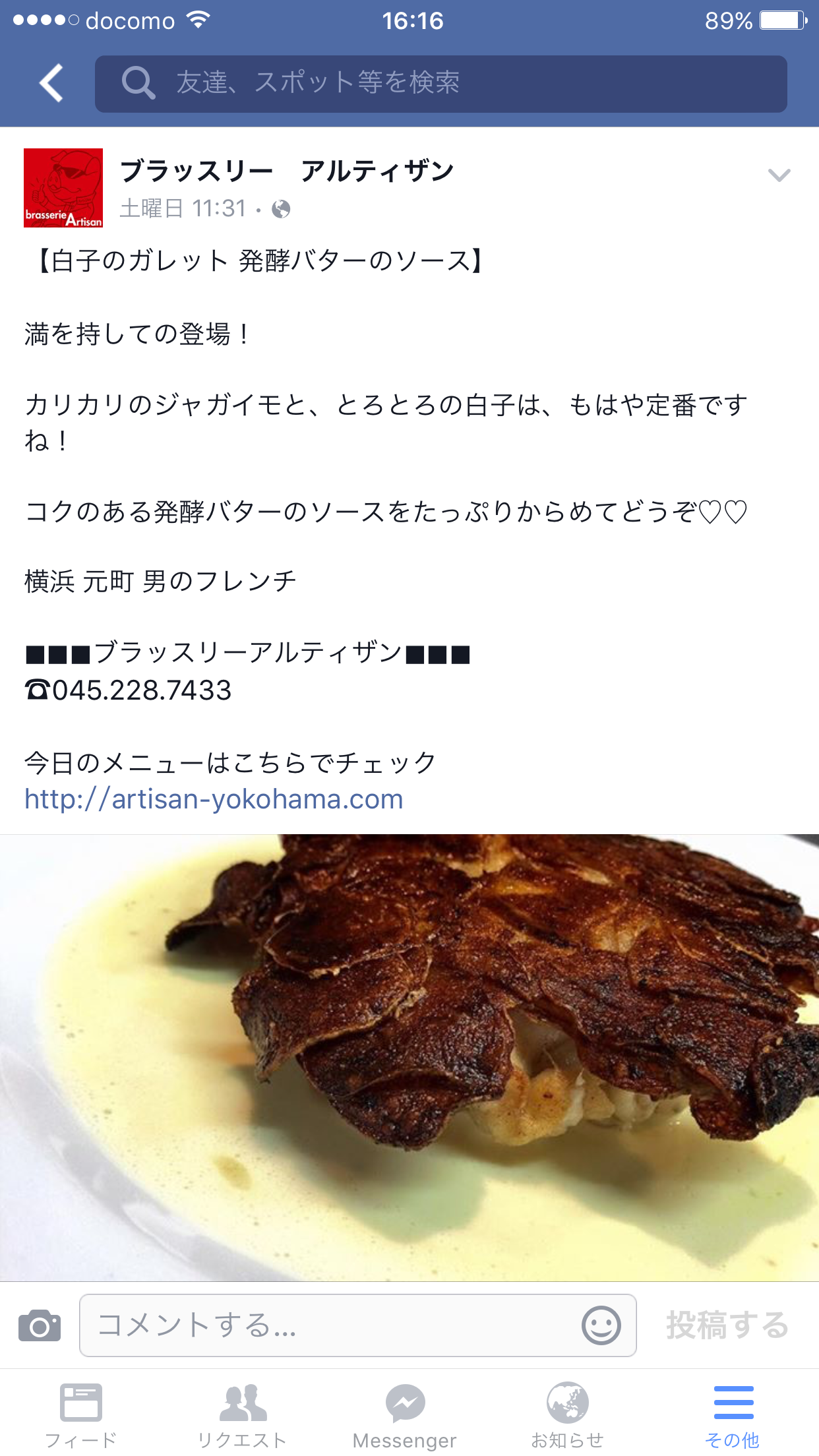819x1456 pixels.
Task: Tap the 投稿する post button
Action: coord(727,1325)
